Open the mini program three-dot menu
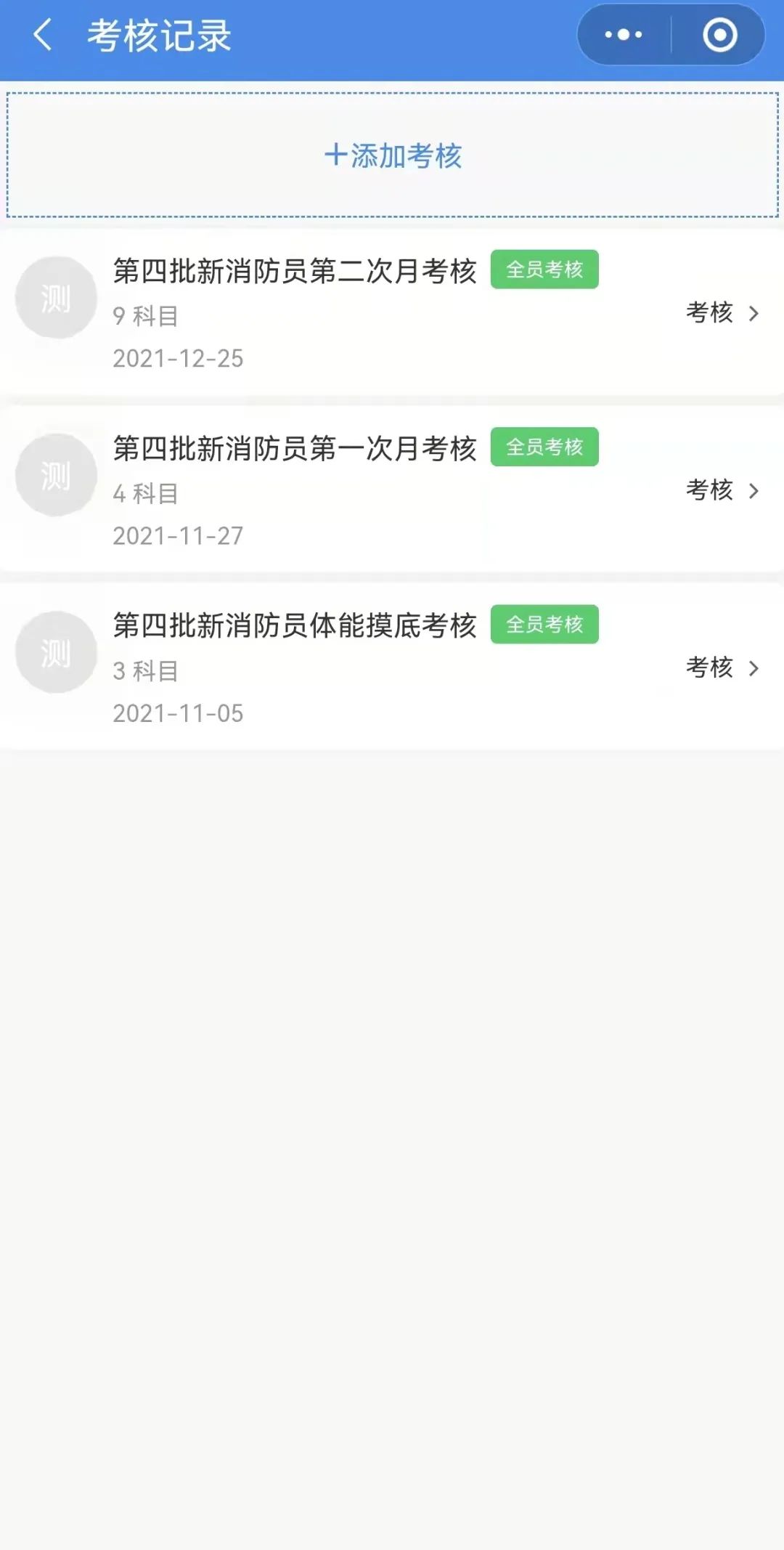 pyautogui.click(x=624, y=34)
